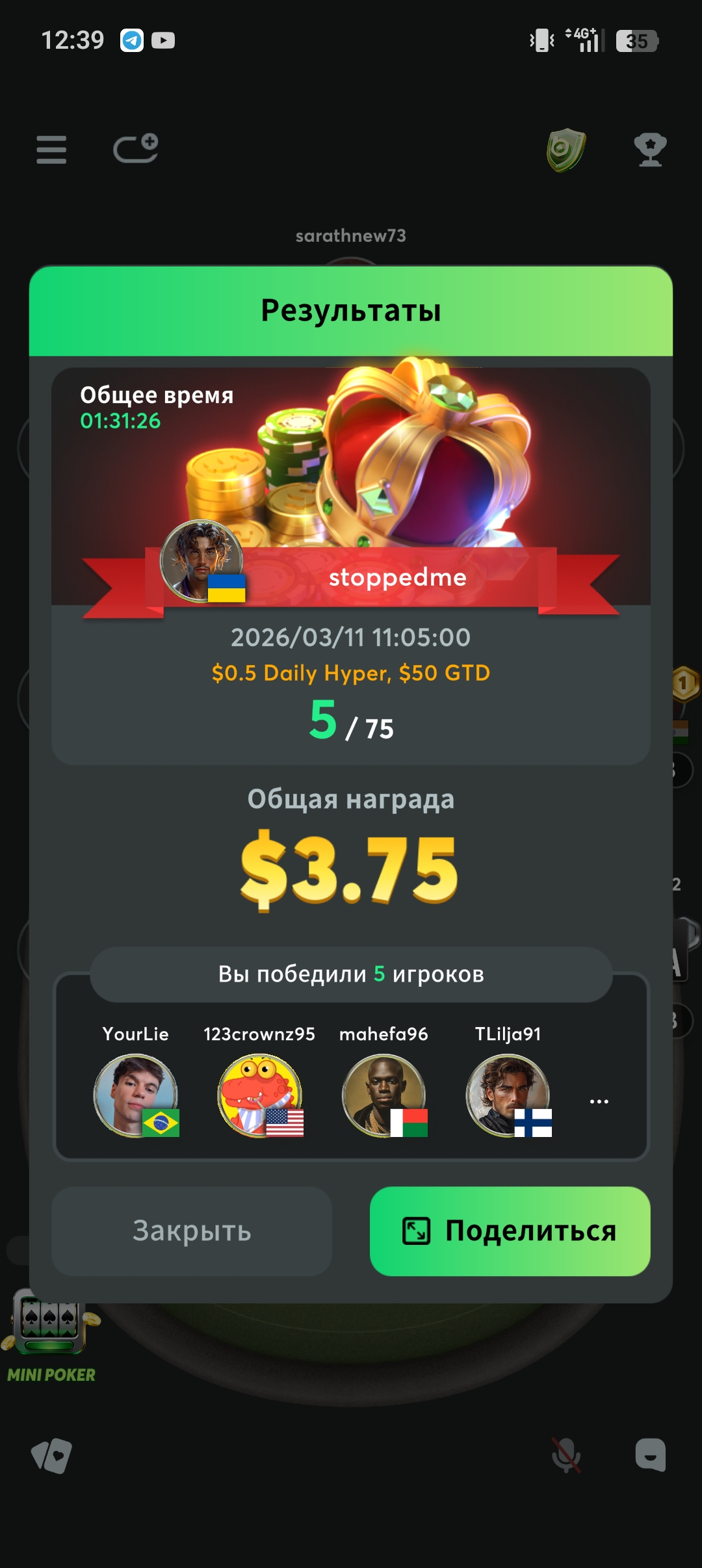This screenshot has height=1568, width=702.
Task: Close the results dialog with Закрыть
Action: pyautogui.click(x=192, y=1231)
